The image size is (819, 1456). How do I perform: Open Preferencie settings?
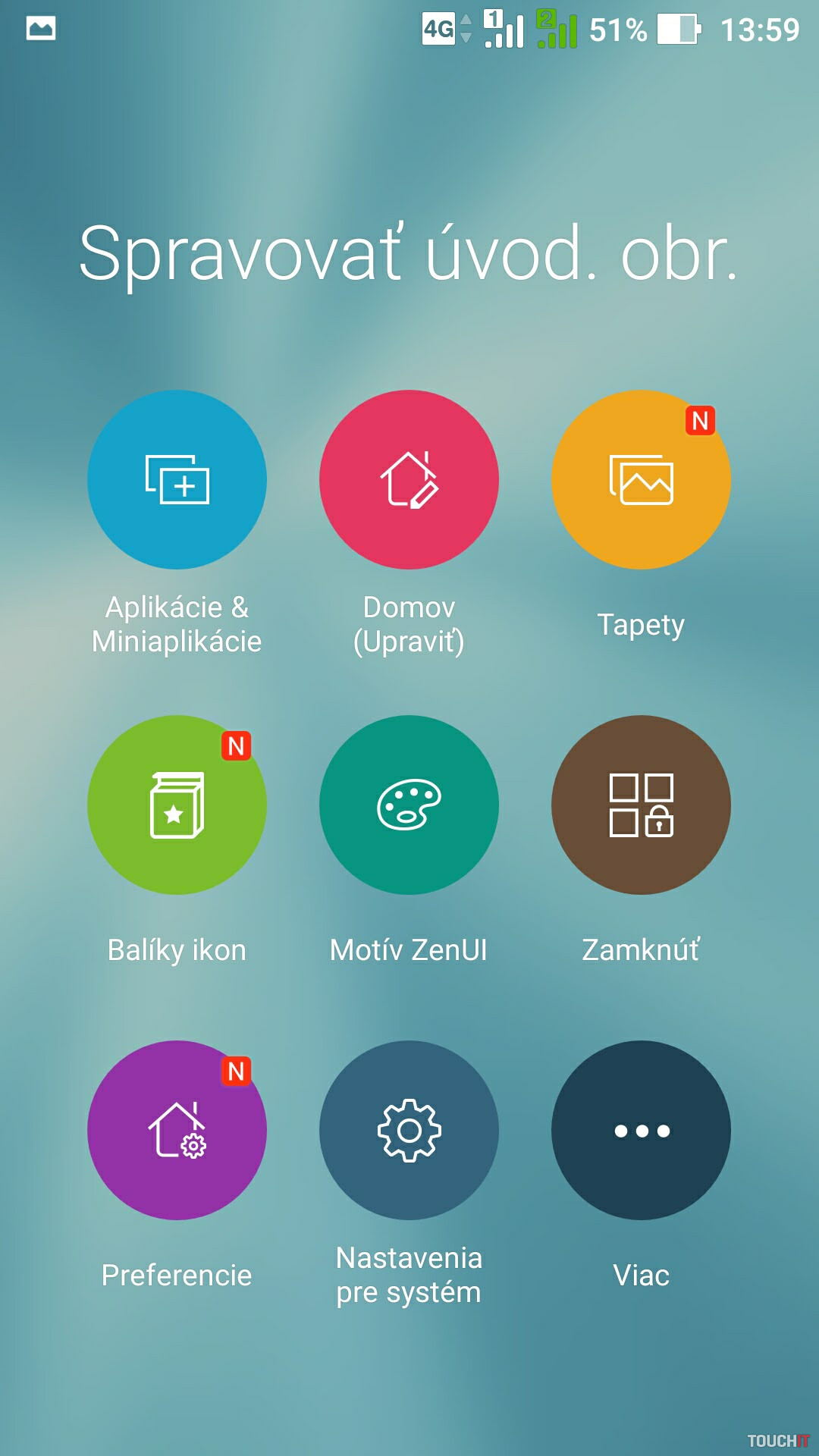pyautogui.click(x=177, y=1130)
